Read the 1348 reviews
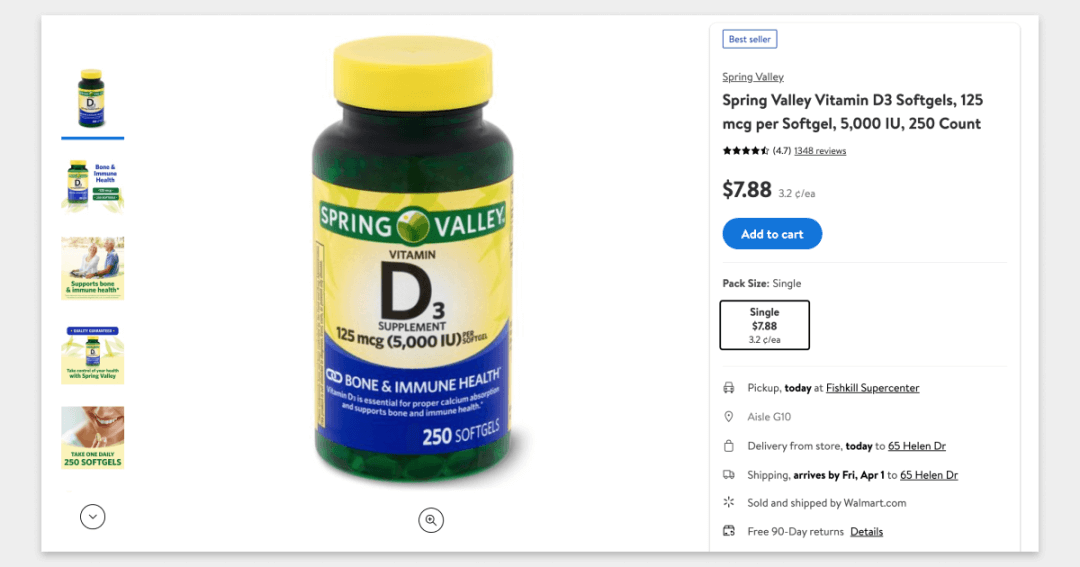Image resolution: width=1080 pixels, height=567 pixels. pos(820,151)
